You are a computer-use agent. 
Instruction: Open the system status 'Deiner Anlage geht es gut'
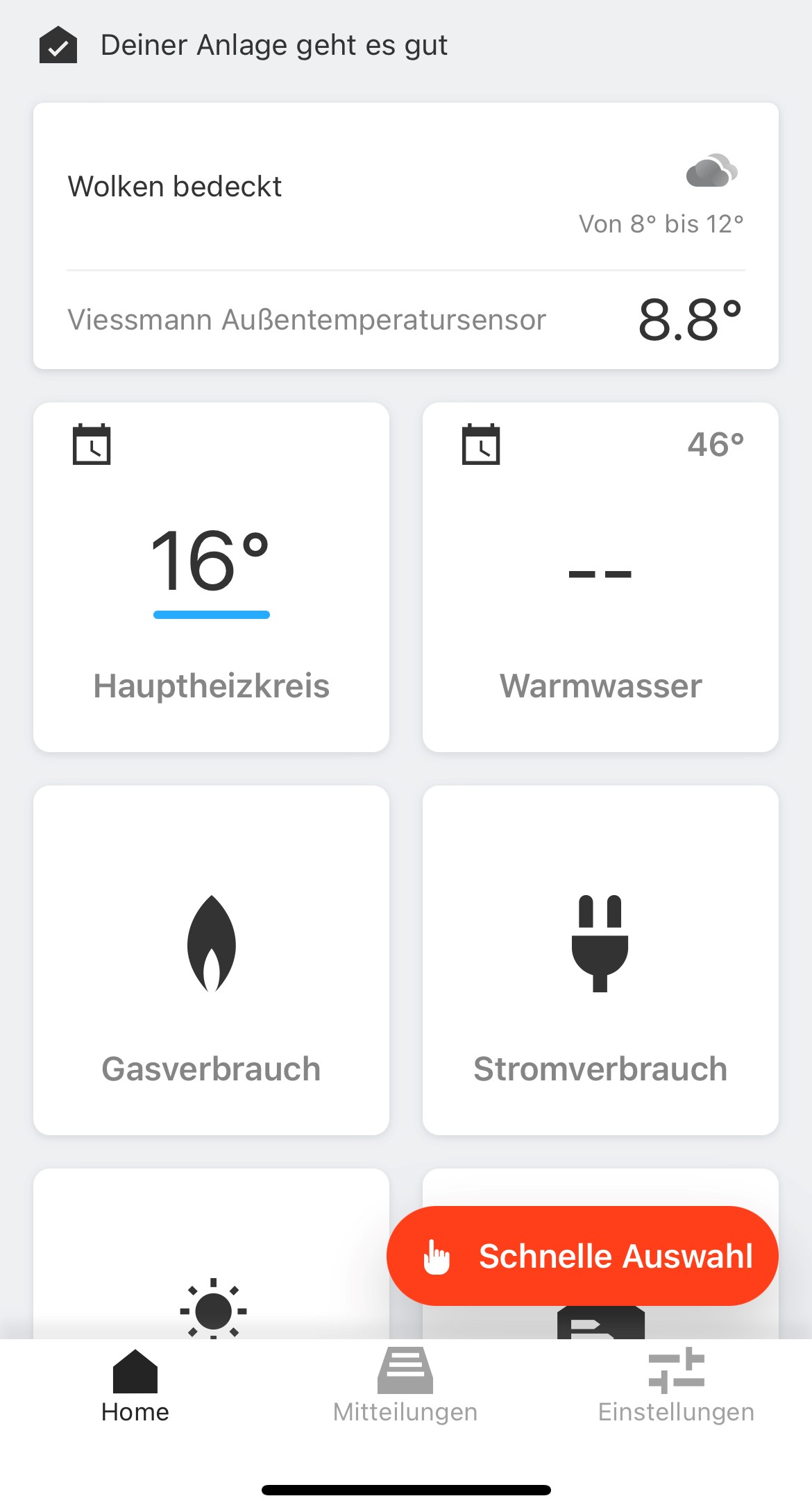[x=273, y=46]
